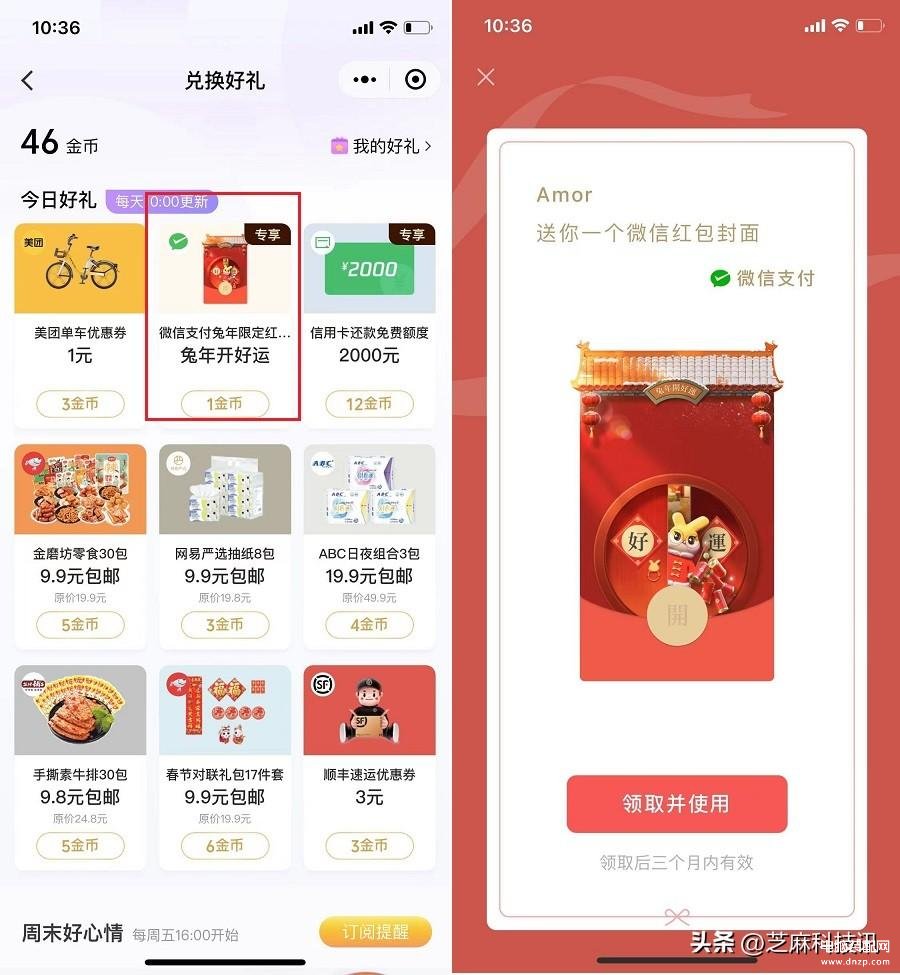Redeem 手撕素牛排30包 for 5金币

coord(80,845)
